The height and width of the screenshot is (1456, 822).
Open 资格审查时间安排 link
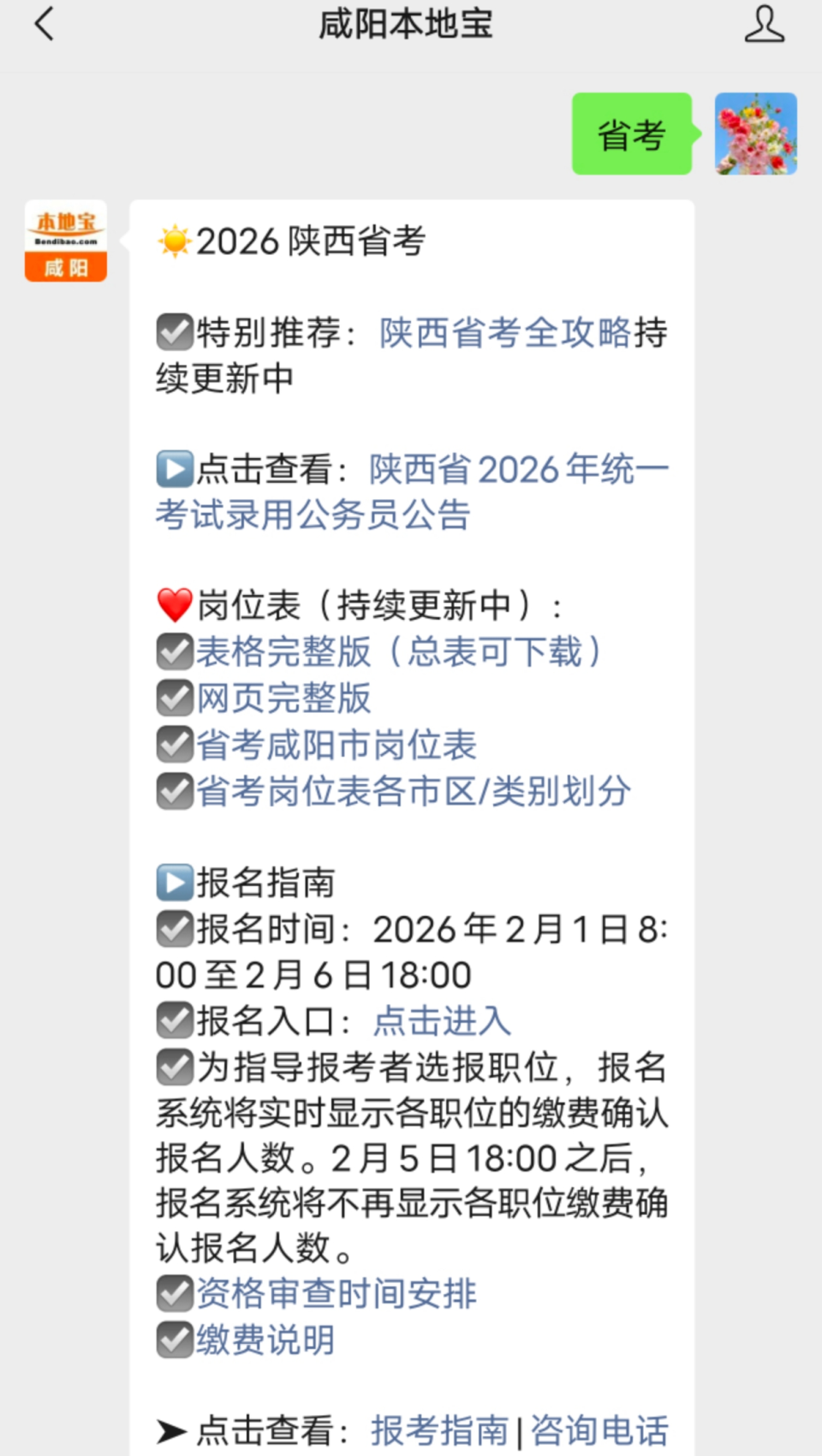337,1293
